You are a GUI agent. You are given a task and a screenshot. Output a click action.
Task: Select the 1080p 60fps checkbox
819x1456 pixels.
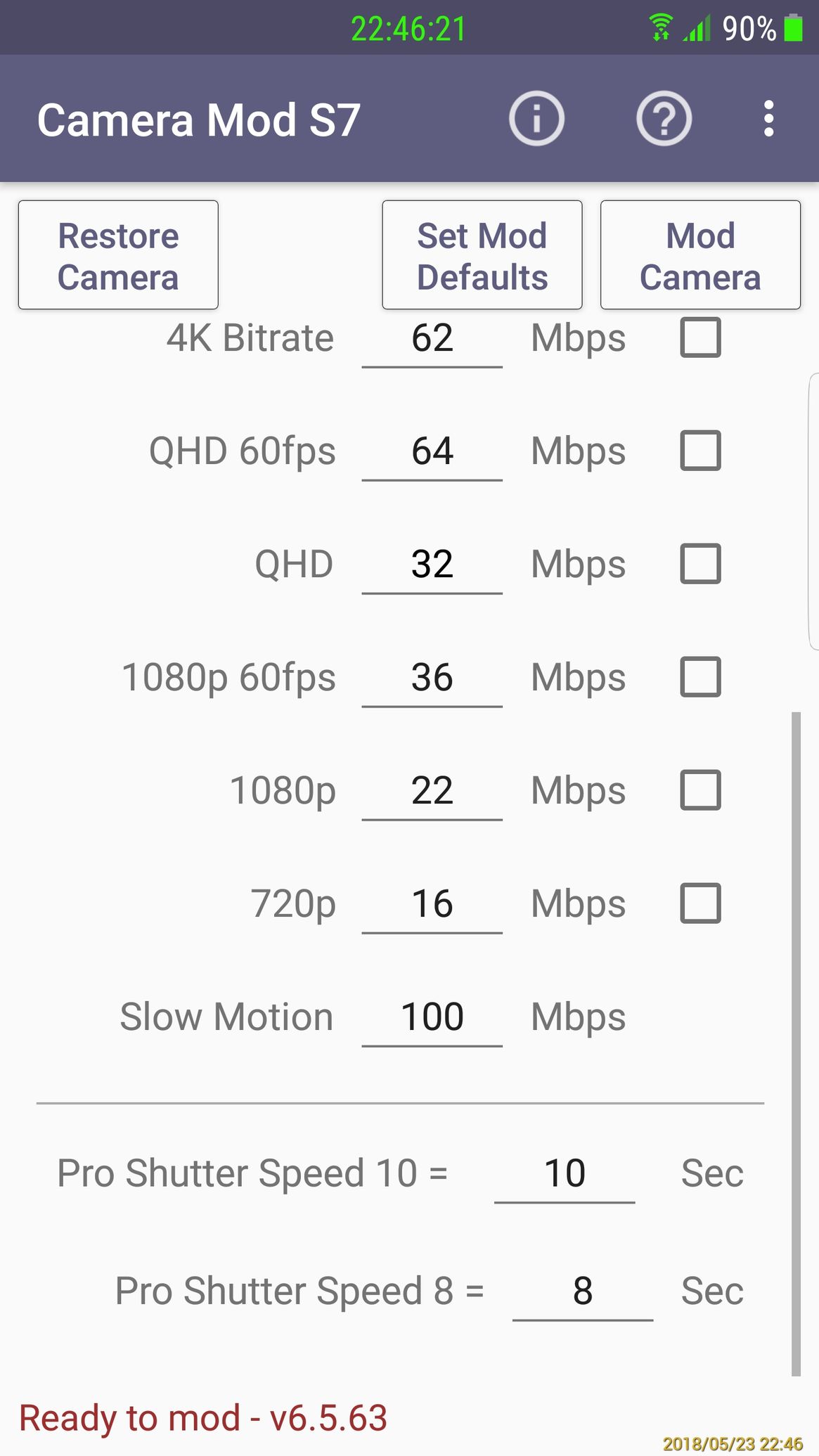pos(700,677)
